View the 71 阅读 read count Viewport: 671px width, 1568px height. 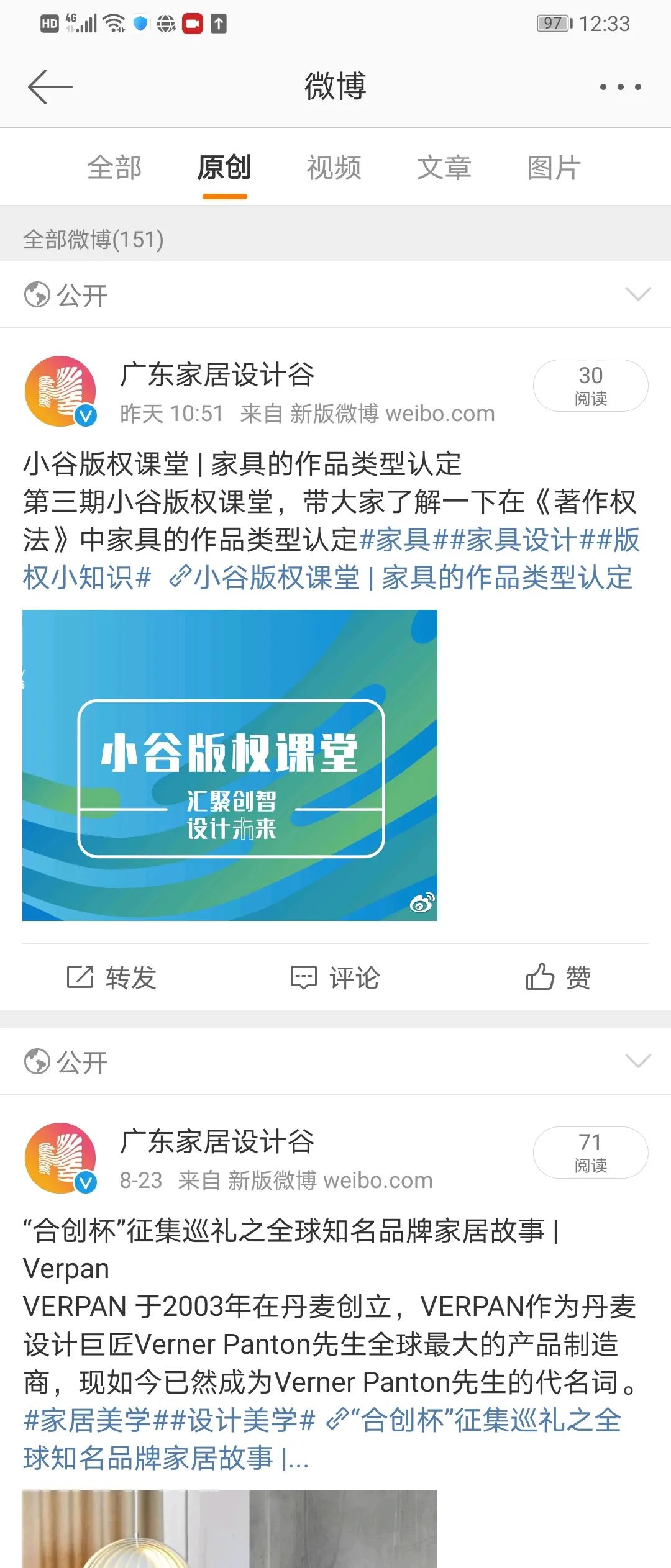tap(590, 1153)
